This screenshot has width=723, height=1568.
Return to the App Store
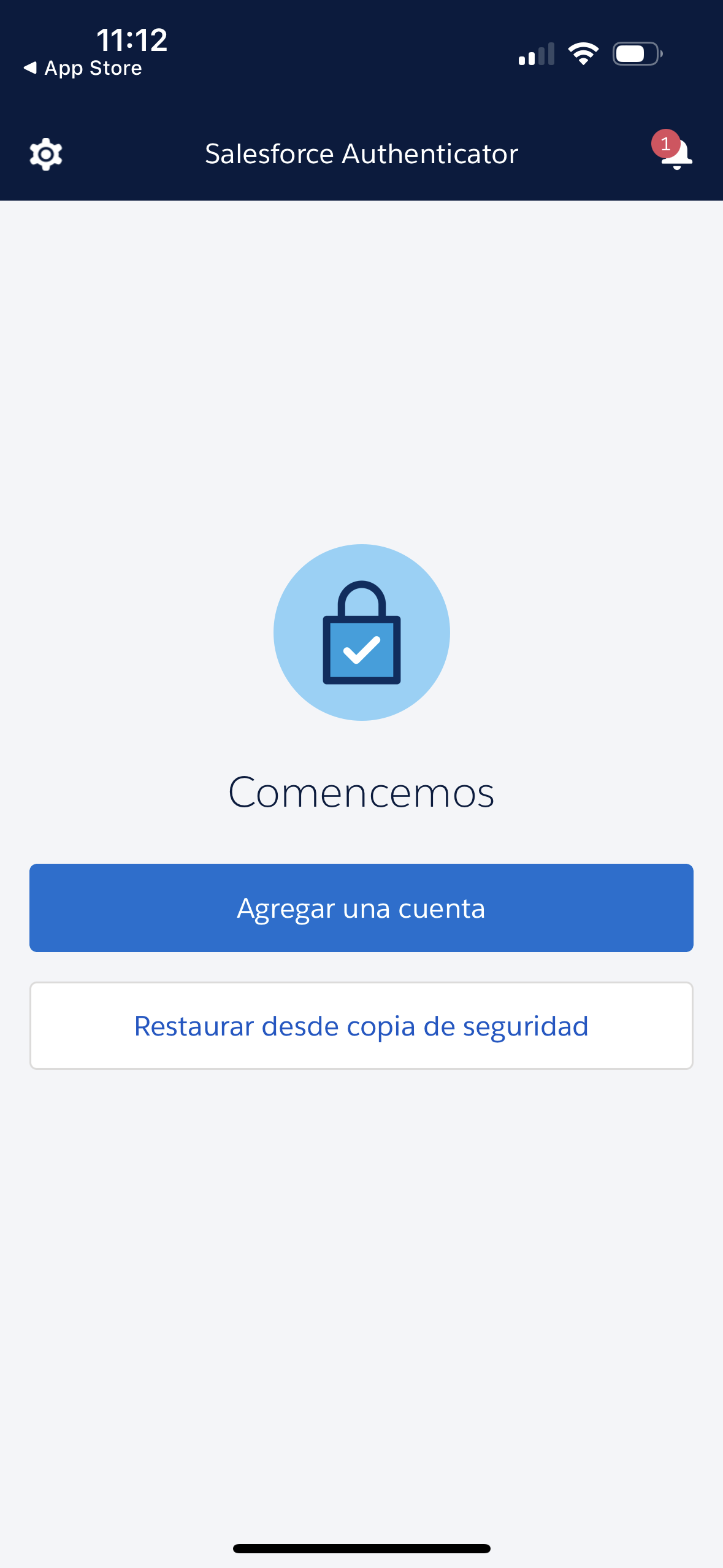(x=83, y=68)
